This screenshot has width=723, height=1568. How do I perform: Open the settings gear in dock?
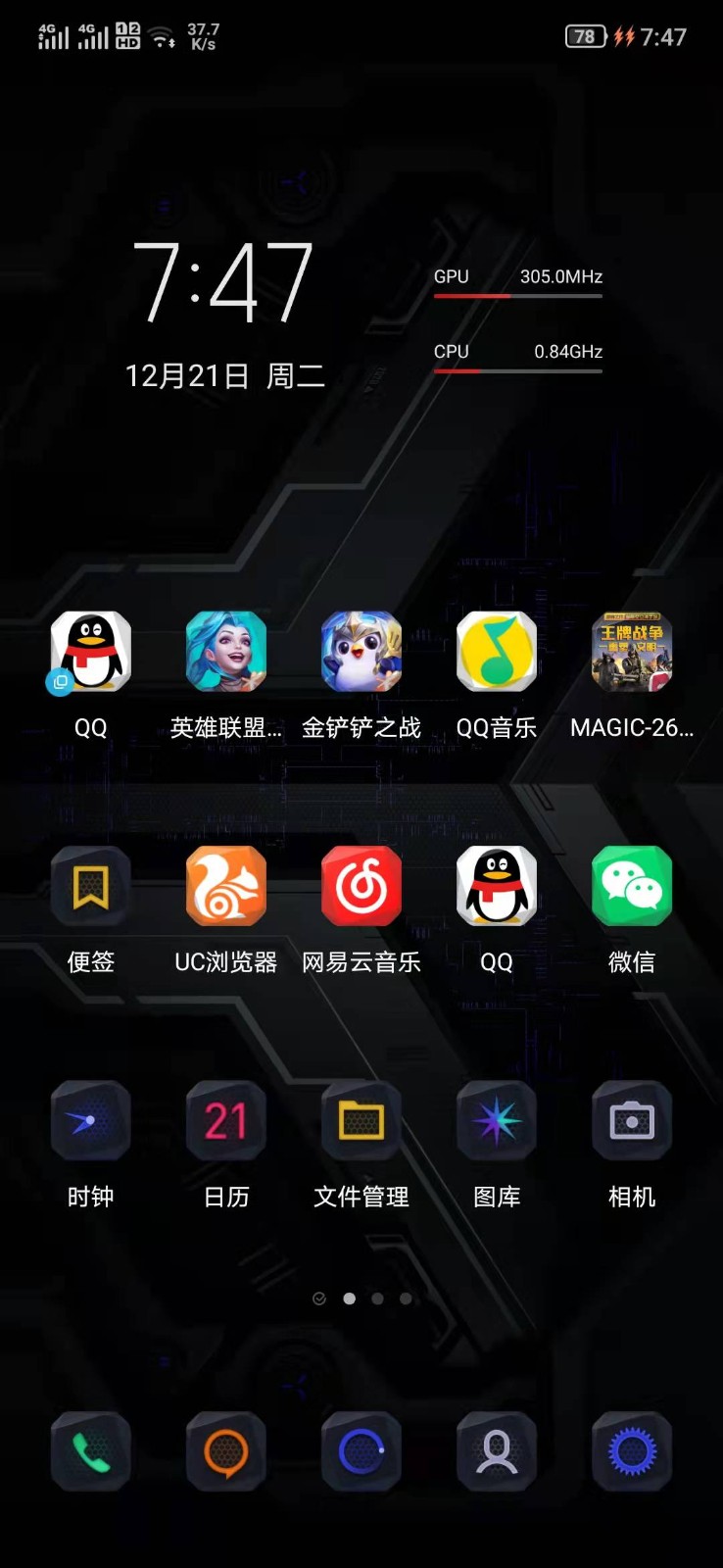click(x=631, y=1451)
